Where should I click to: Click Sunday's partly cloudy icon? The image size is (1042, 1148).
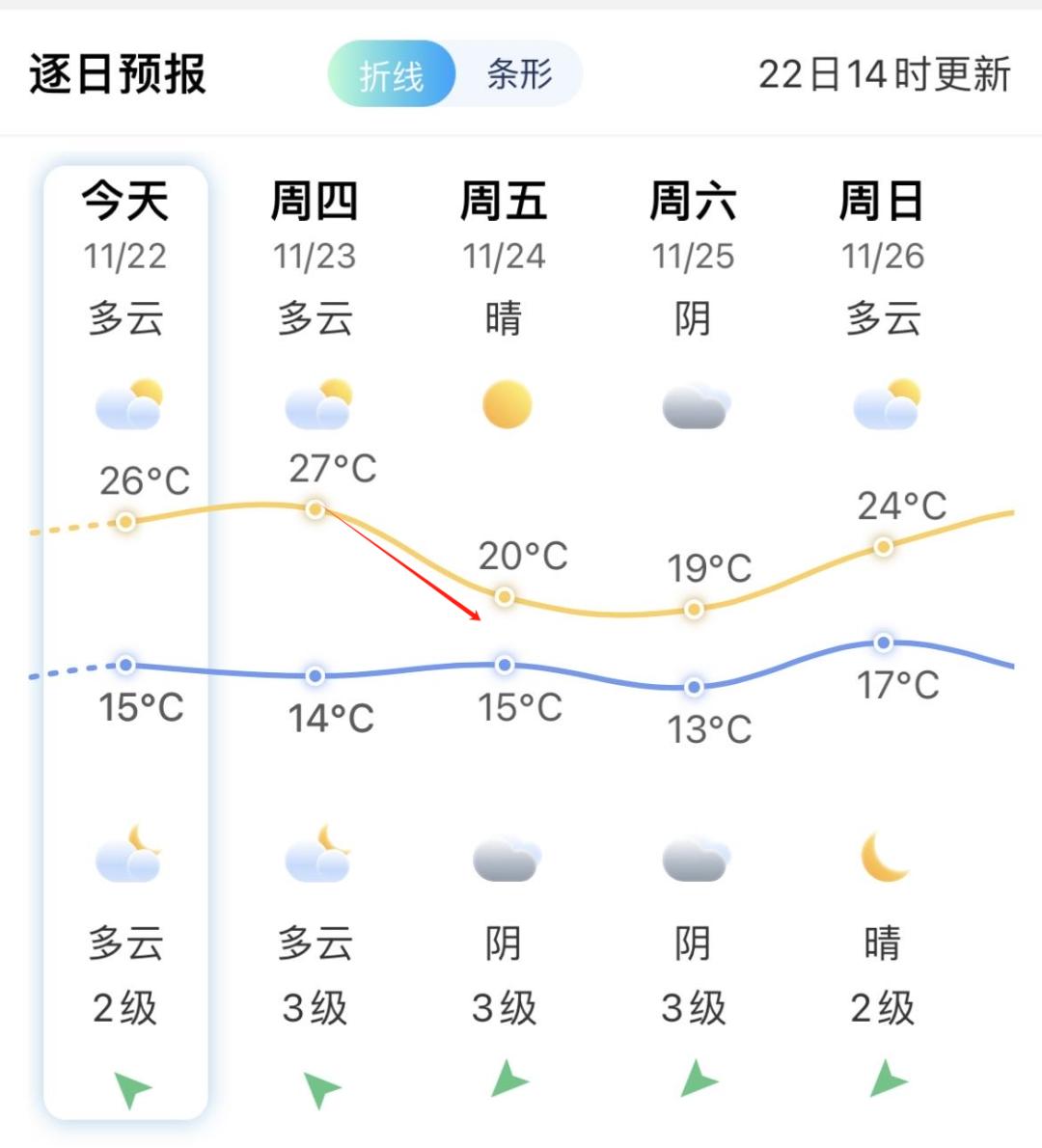[885, 403]
